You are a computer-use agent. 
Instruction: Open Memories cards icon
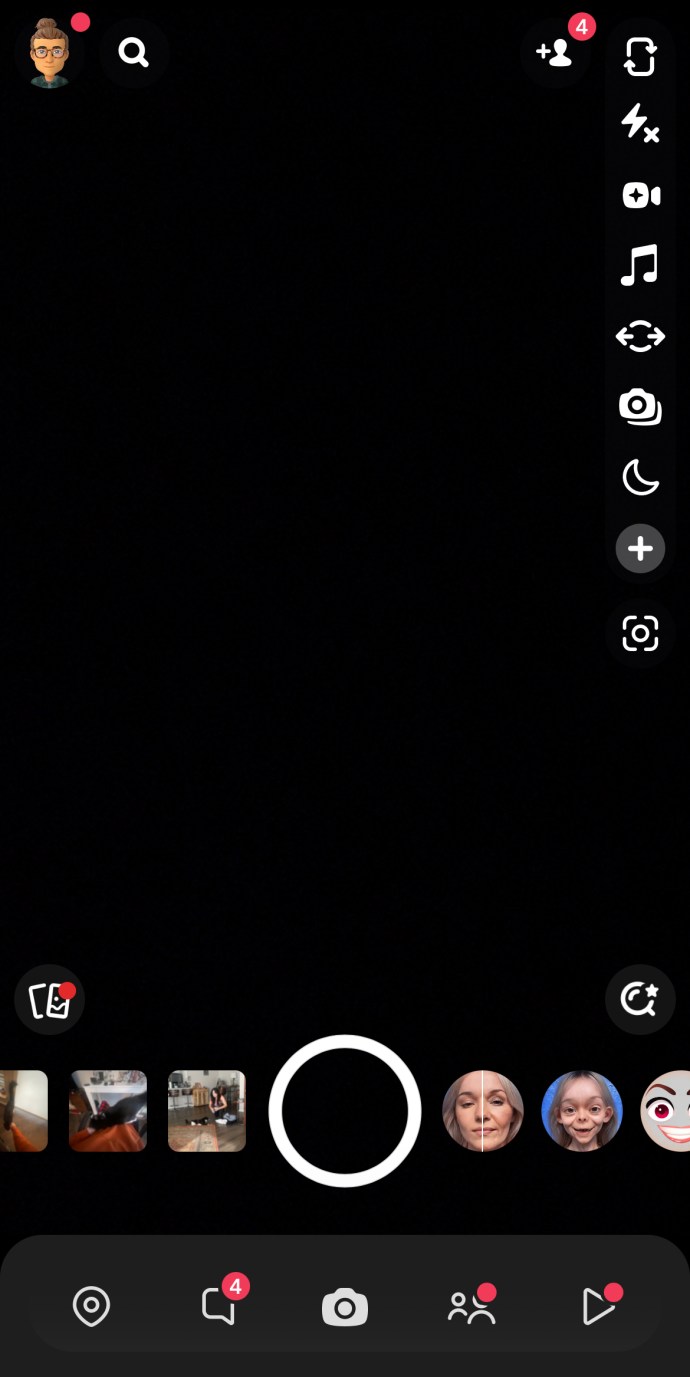tap(49, 999)
